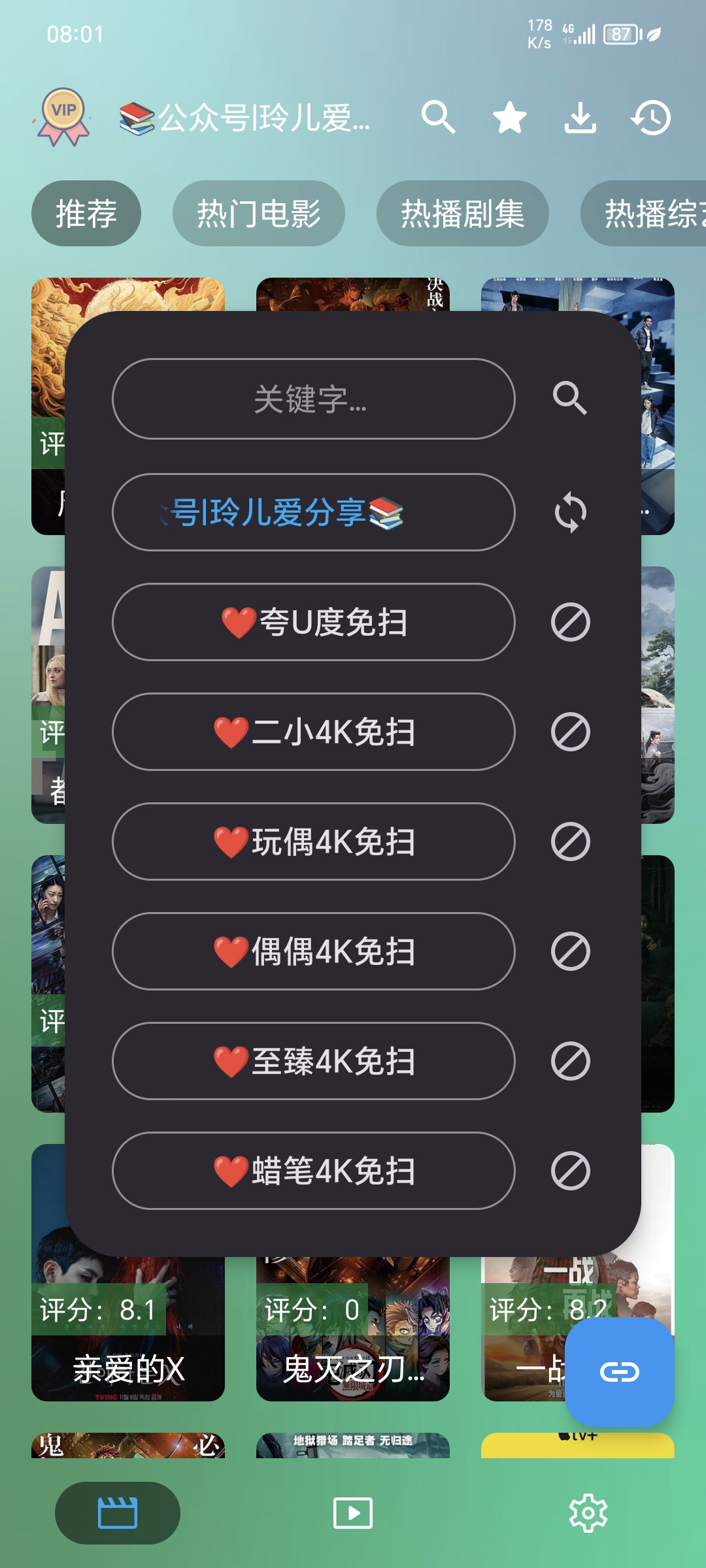The height and width of the screenshot is (1568, 706).
Task: Disable the 蜡笔4K免扫 source
Action: 570,1171
